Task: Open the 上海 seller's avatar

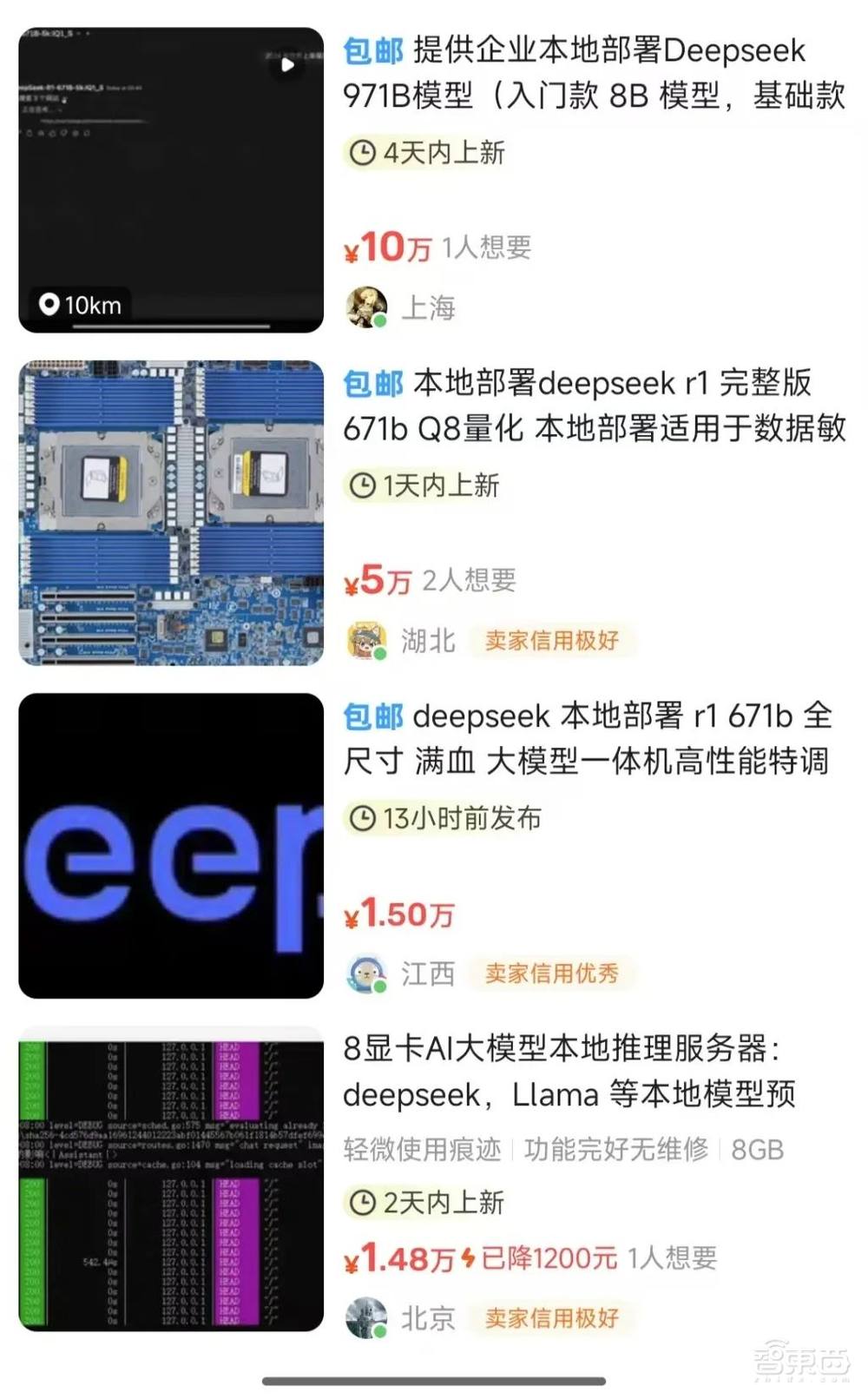Action: coord(369,304)
